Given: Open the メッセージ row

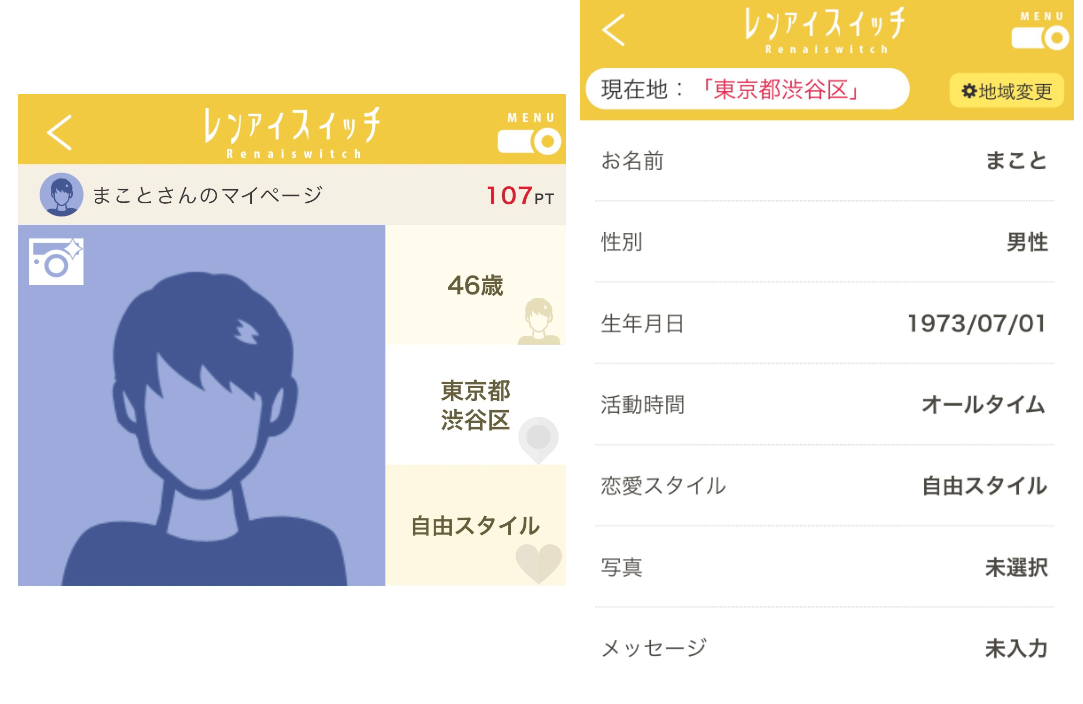Looking at the screenshot, I should point(824,648).
